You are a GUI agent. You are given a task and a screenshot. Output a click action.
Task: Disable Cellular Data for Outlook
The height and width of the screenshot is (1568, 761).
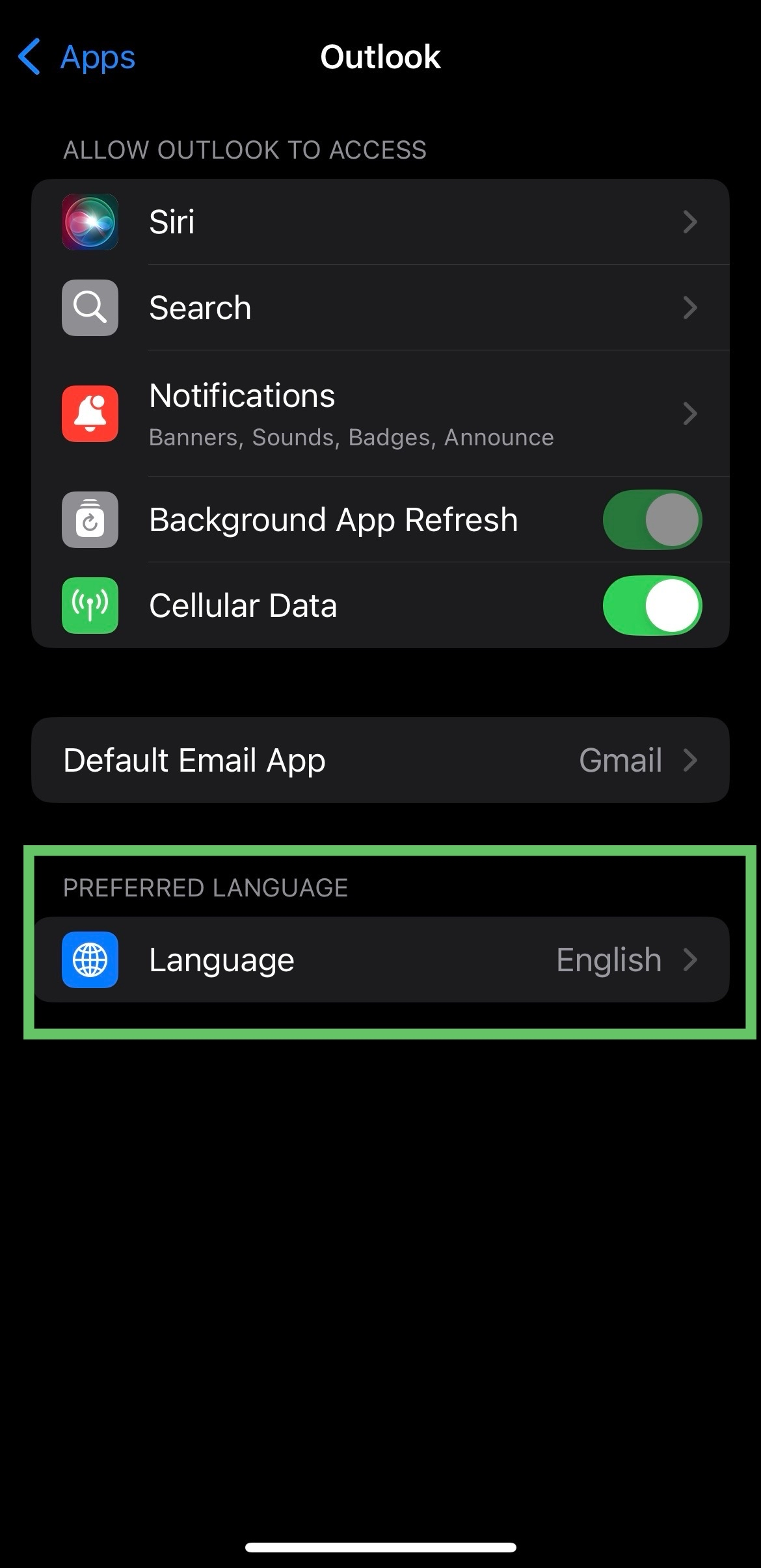coord(652,605)
